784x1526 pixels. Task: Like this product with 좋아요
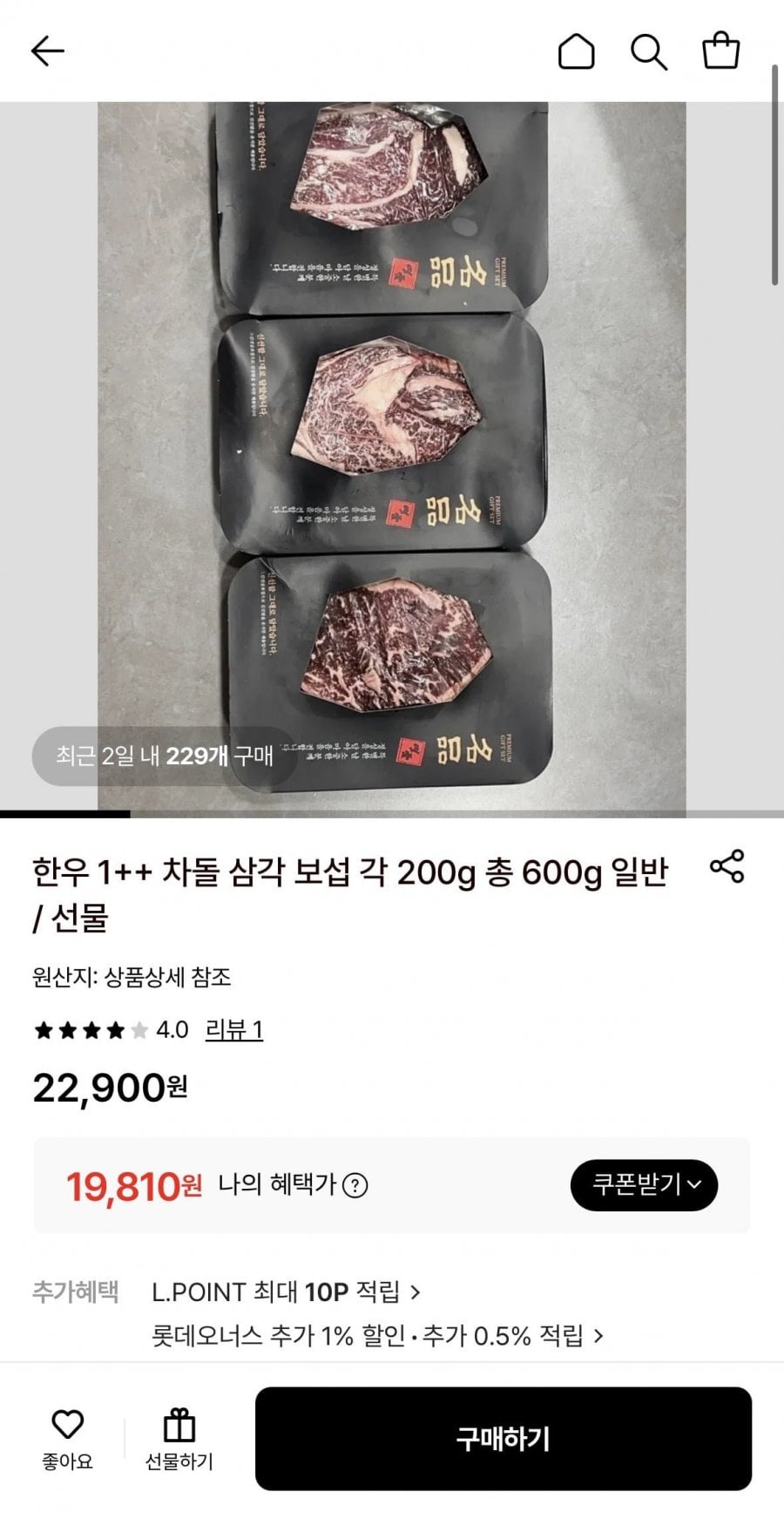67,1439
